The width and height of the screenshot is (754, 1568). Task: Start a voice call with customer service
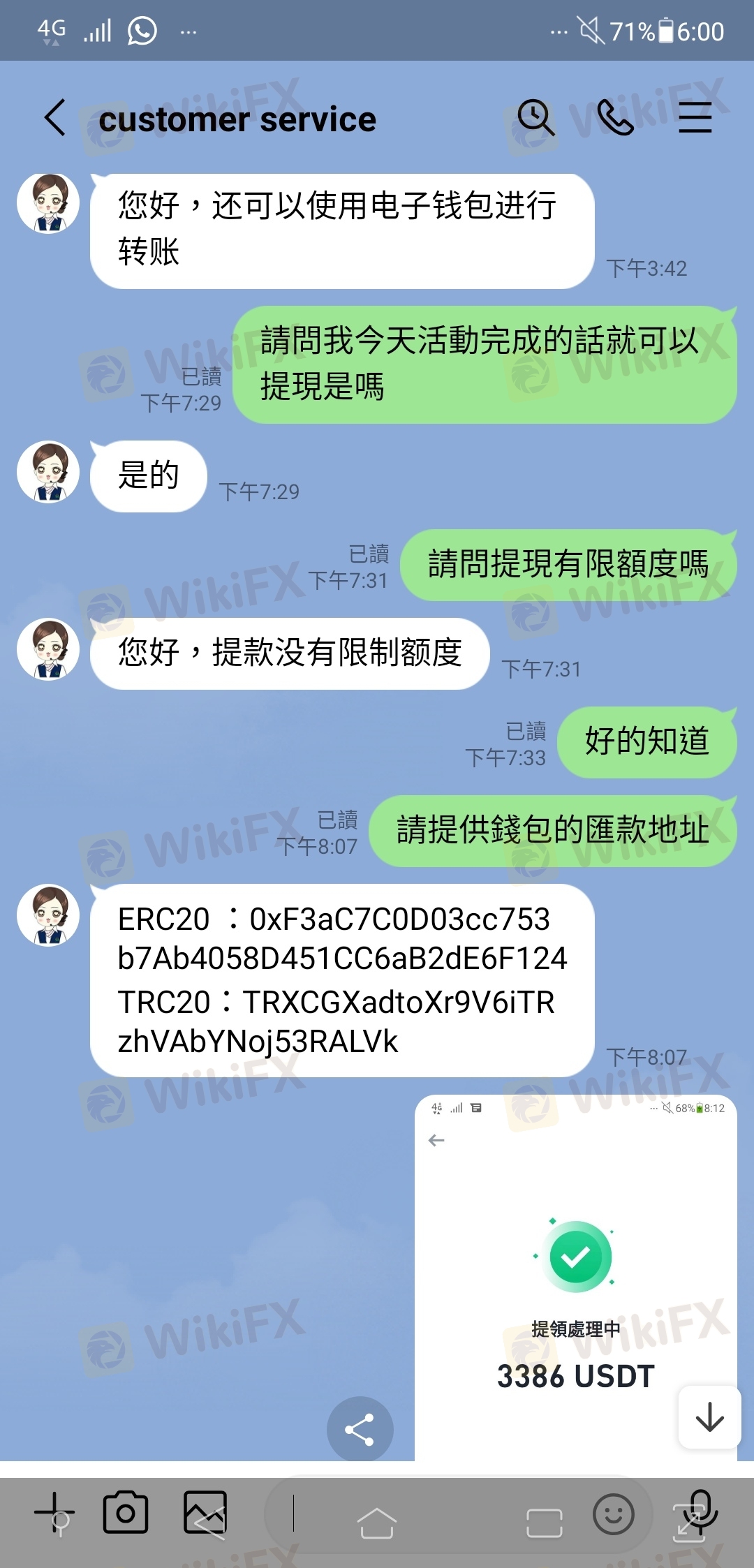pyautogui.click(x=615, y=117)
